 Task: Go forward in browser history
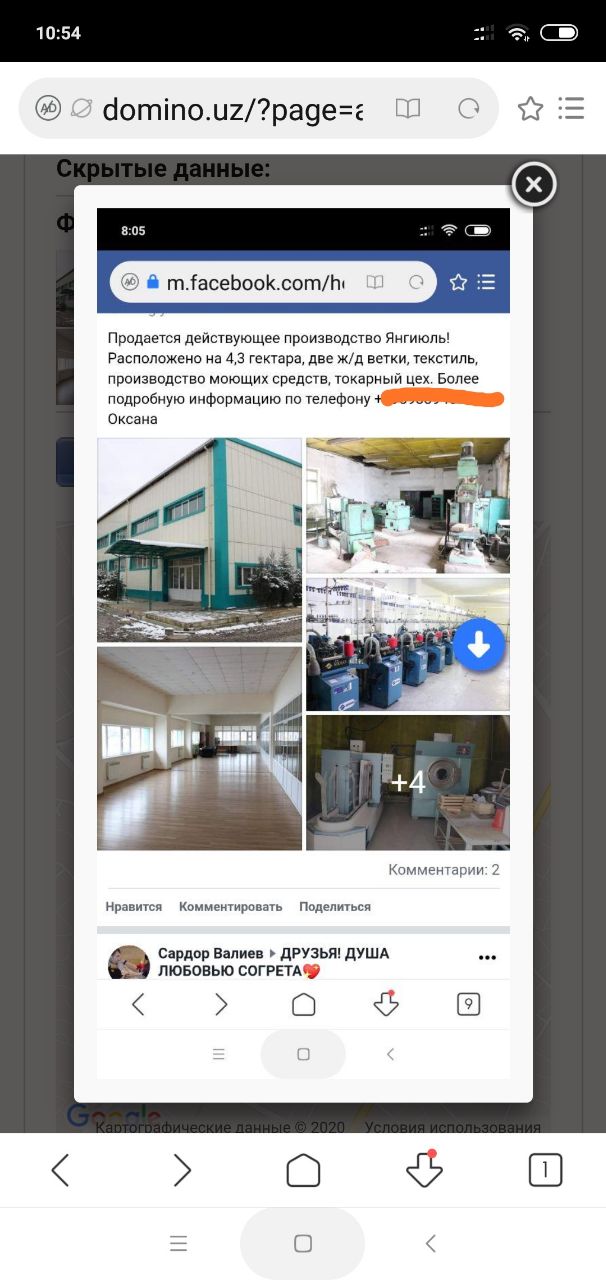coord(182,1170)
